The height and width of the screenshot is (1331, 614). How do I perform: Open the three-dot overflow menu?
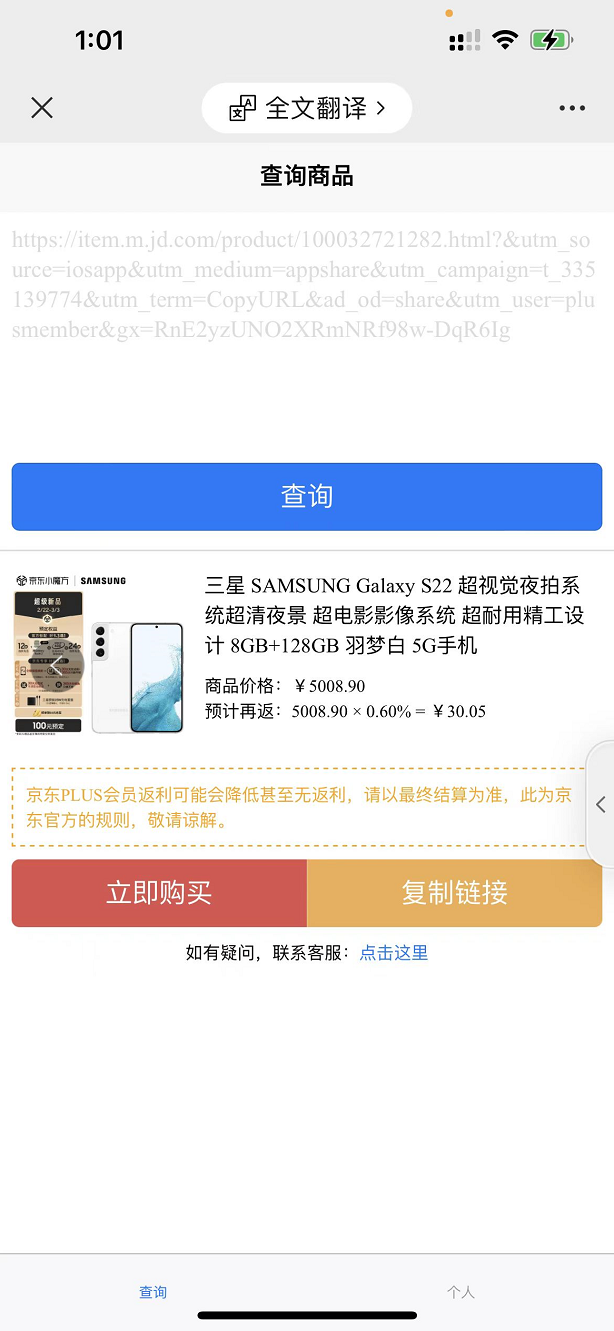pos(572,108)
